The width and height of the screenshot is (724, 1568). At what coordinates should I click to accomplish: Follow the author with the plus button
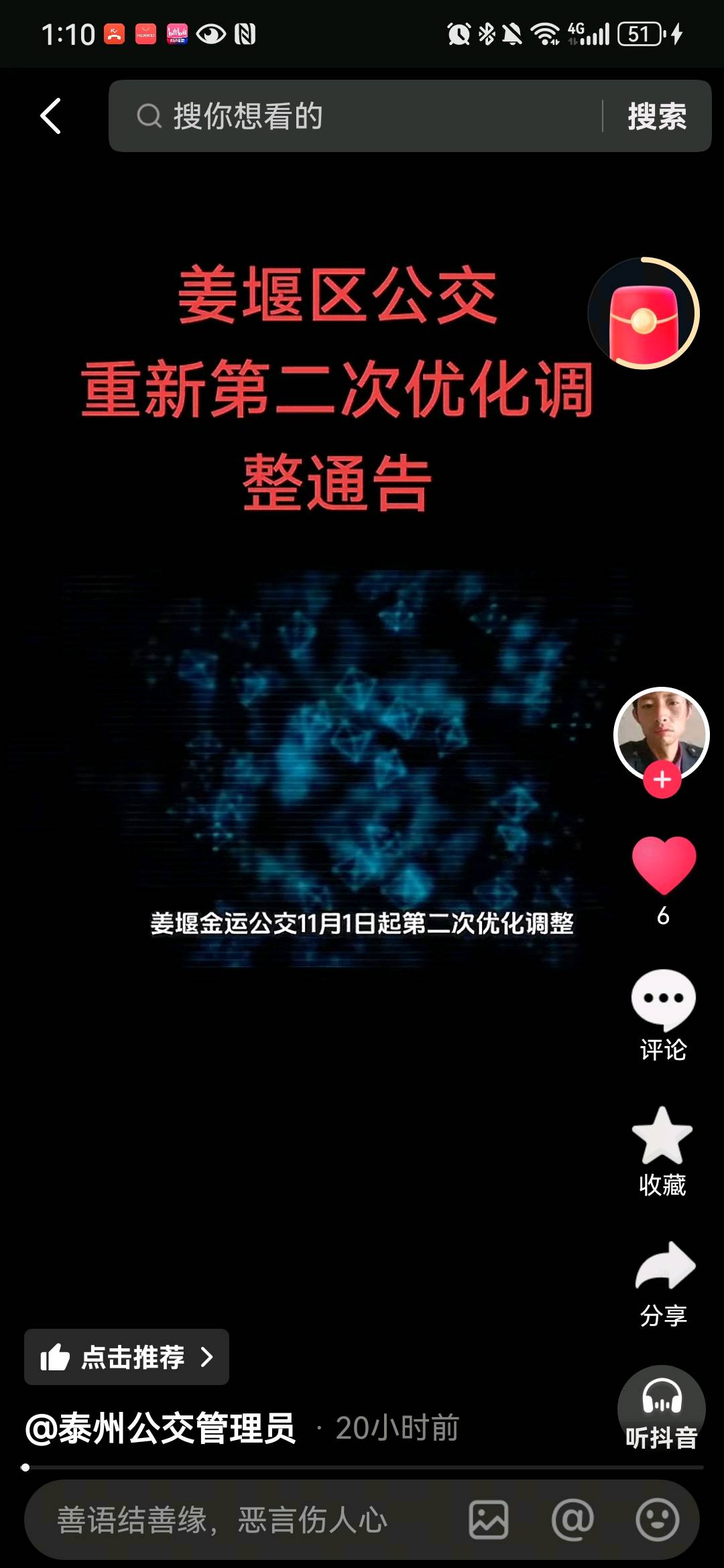[x=662, y=780]
